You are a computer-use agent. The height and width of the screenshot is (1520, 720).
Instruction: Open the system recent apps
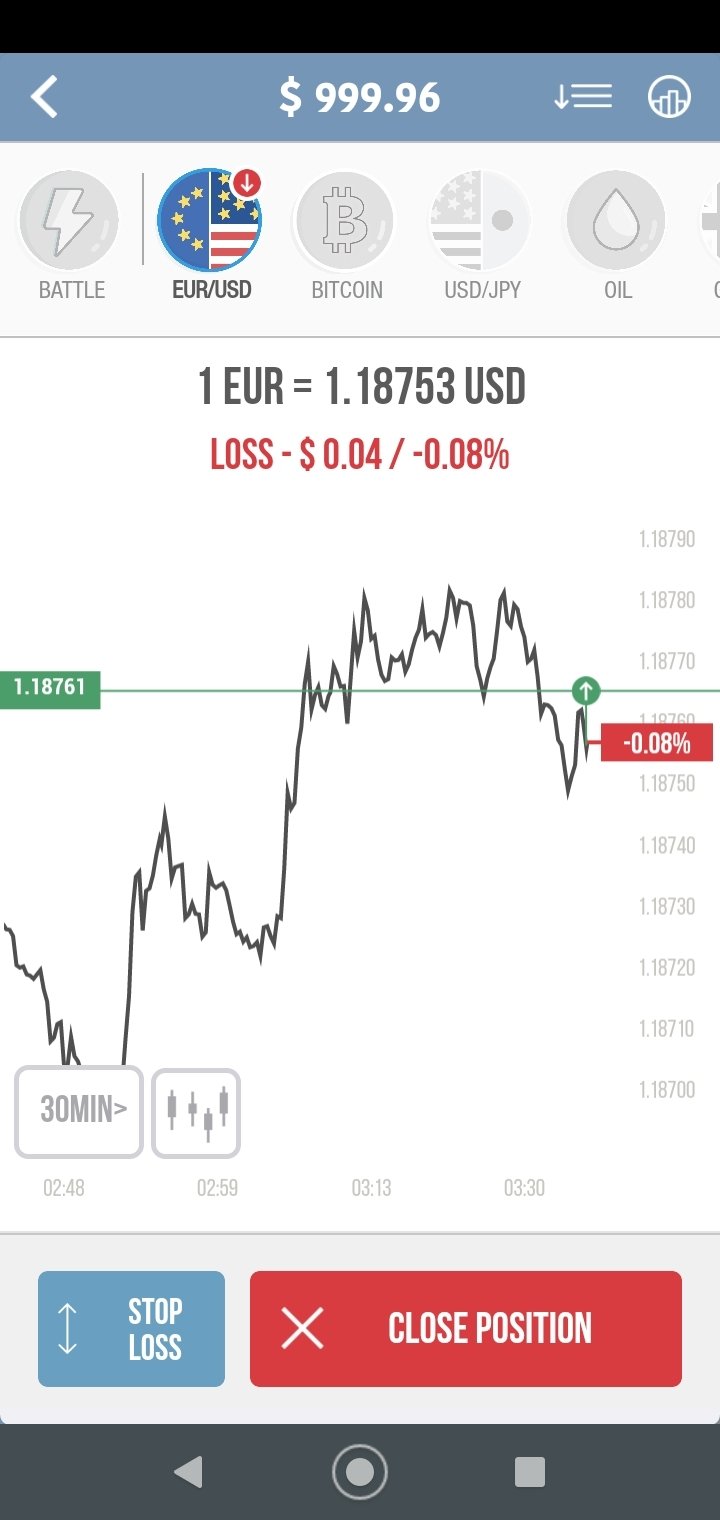pyautogui.click(x=529, y=1472)
